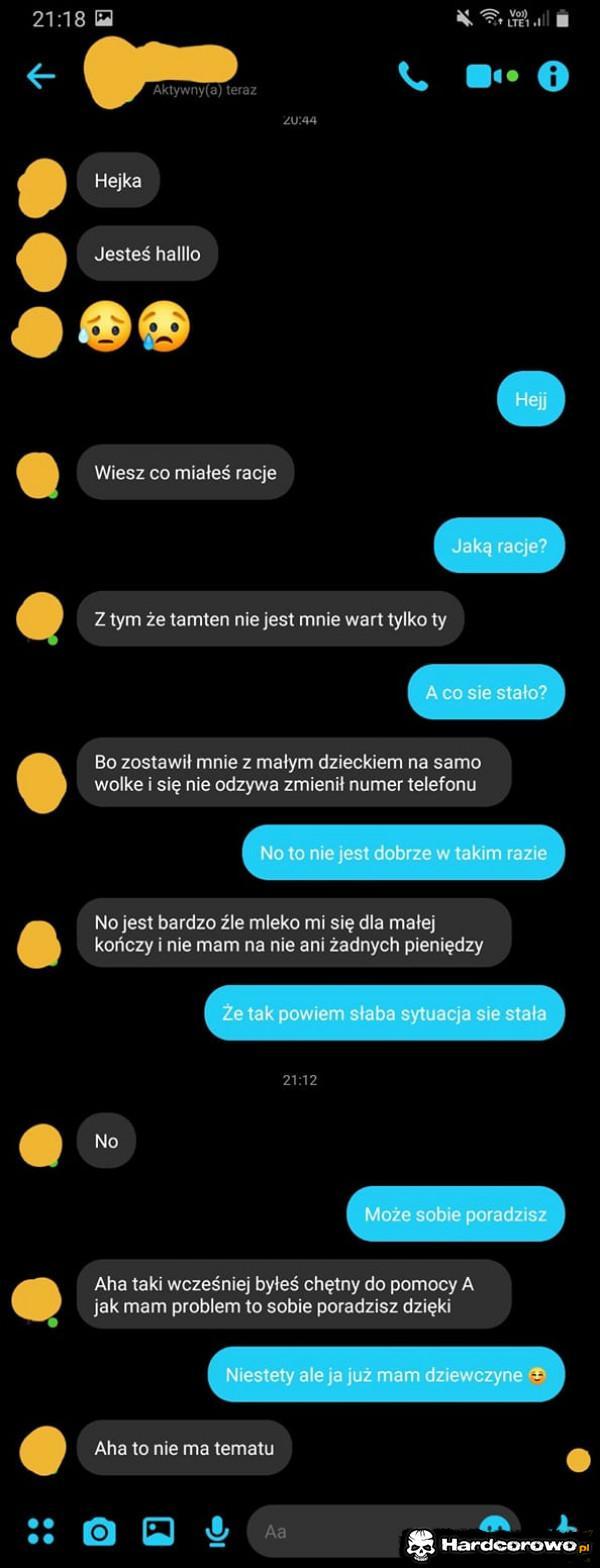Record a voice message with the microphone

[216, 1530]
